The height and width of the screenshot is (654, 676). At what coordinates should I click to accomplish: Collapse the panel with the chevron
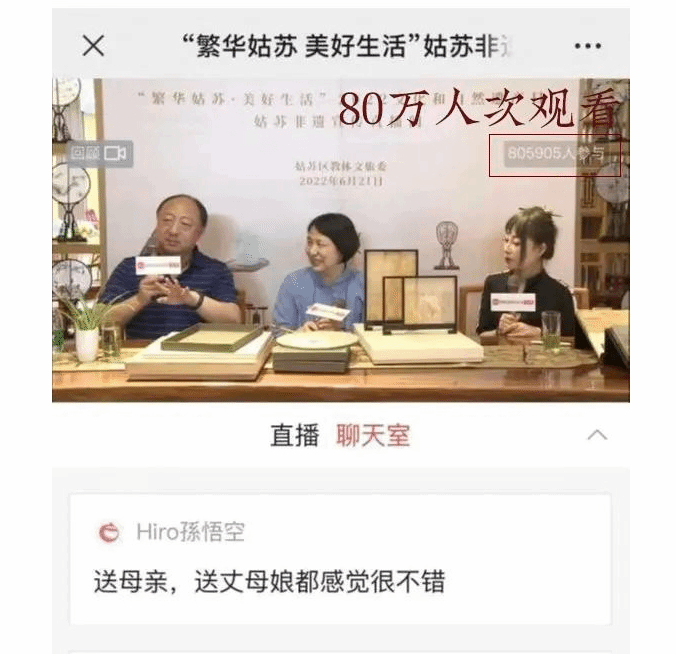click(x=597, y=435)
